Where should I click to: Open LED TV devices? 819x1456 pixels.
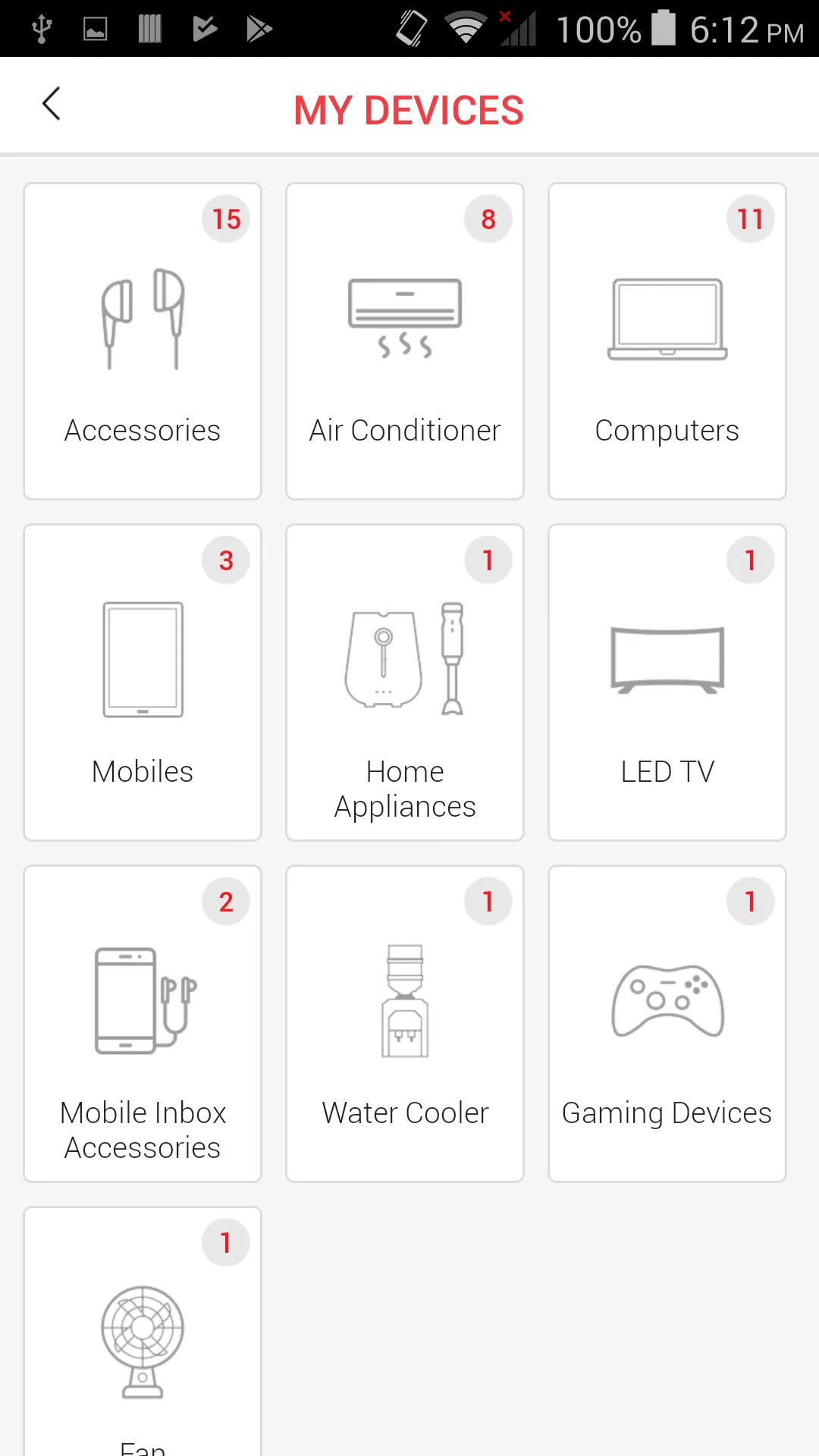(x=667, y=682)
